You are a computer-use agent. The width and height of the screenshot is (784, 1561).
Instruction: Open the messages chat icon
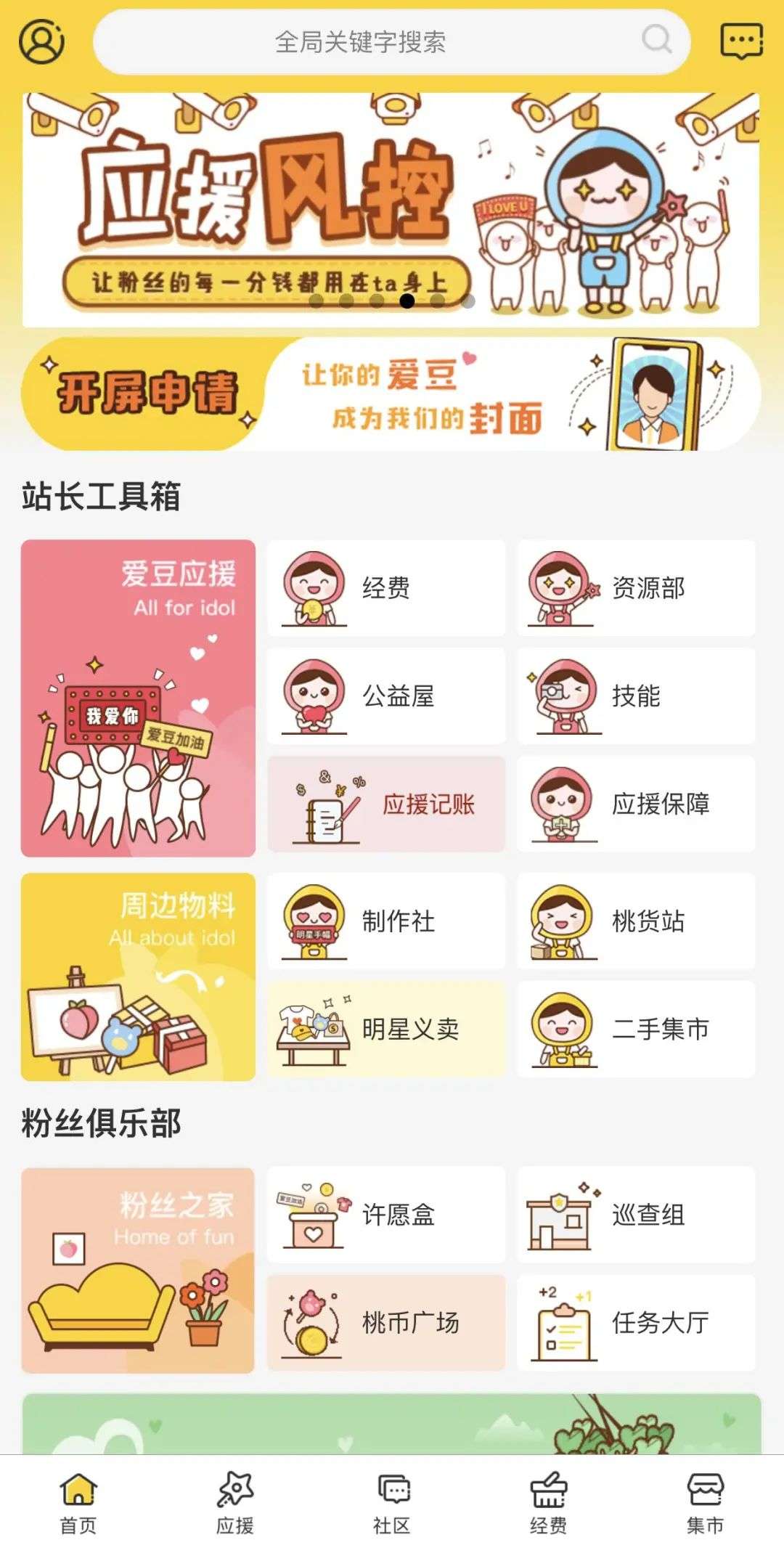[x=741, y=41]
